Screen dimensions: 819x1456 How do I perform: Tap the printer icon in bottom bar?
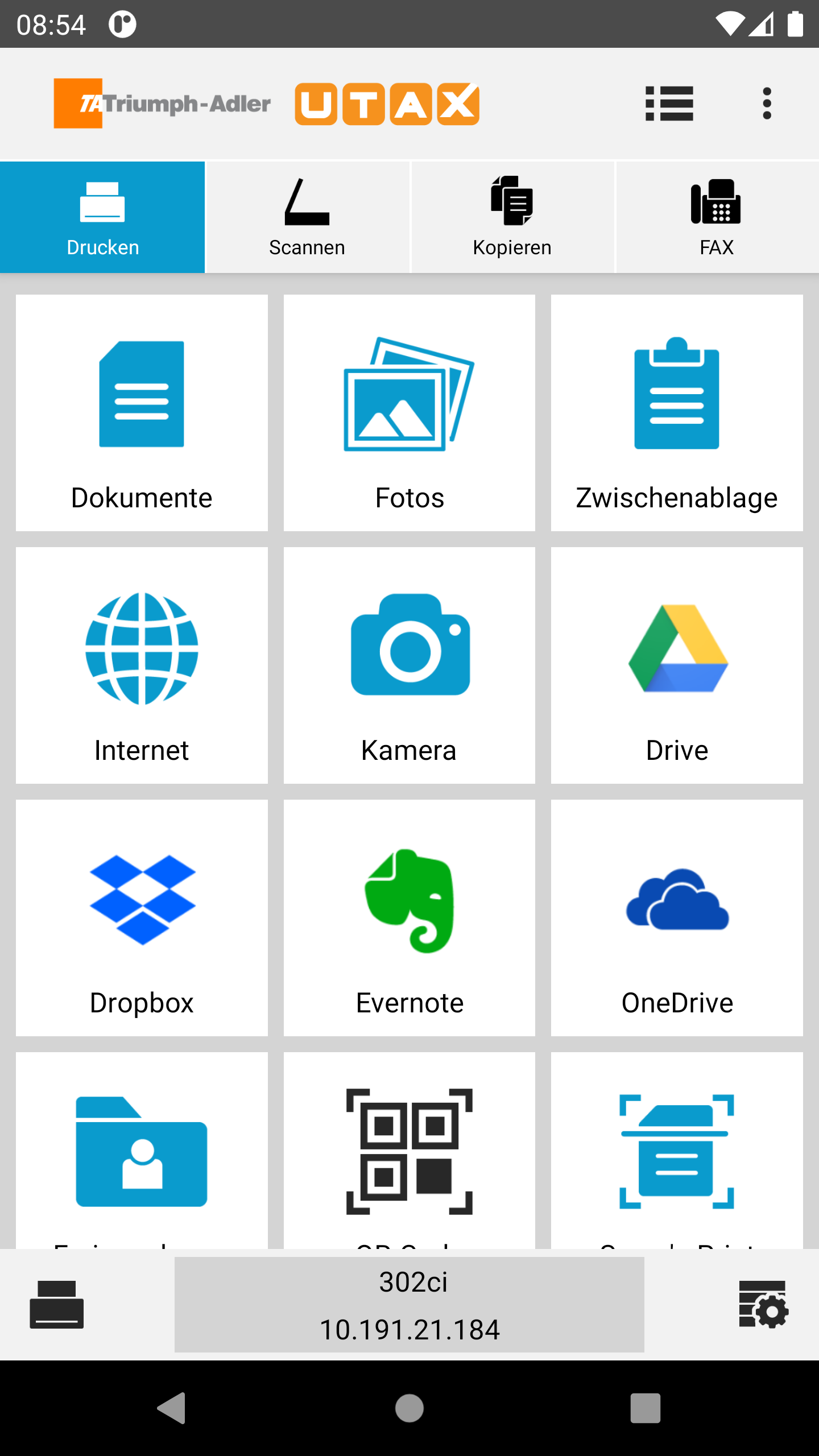tap(57, 1305)
